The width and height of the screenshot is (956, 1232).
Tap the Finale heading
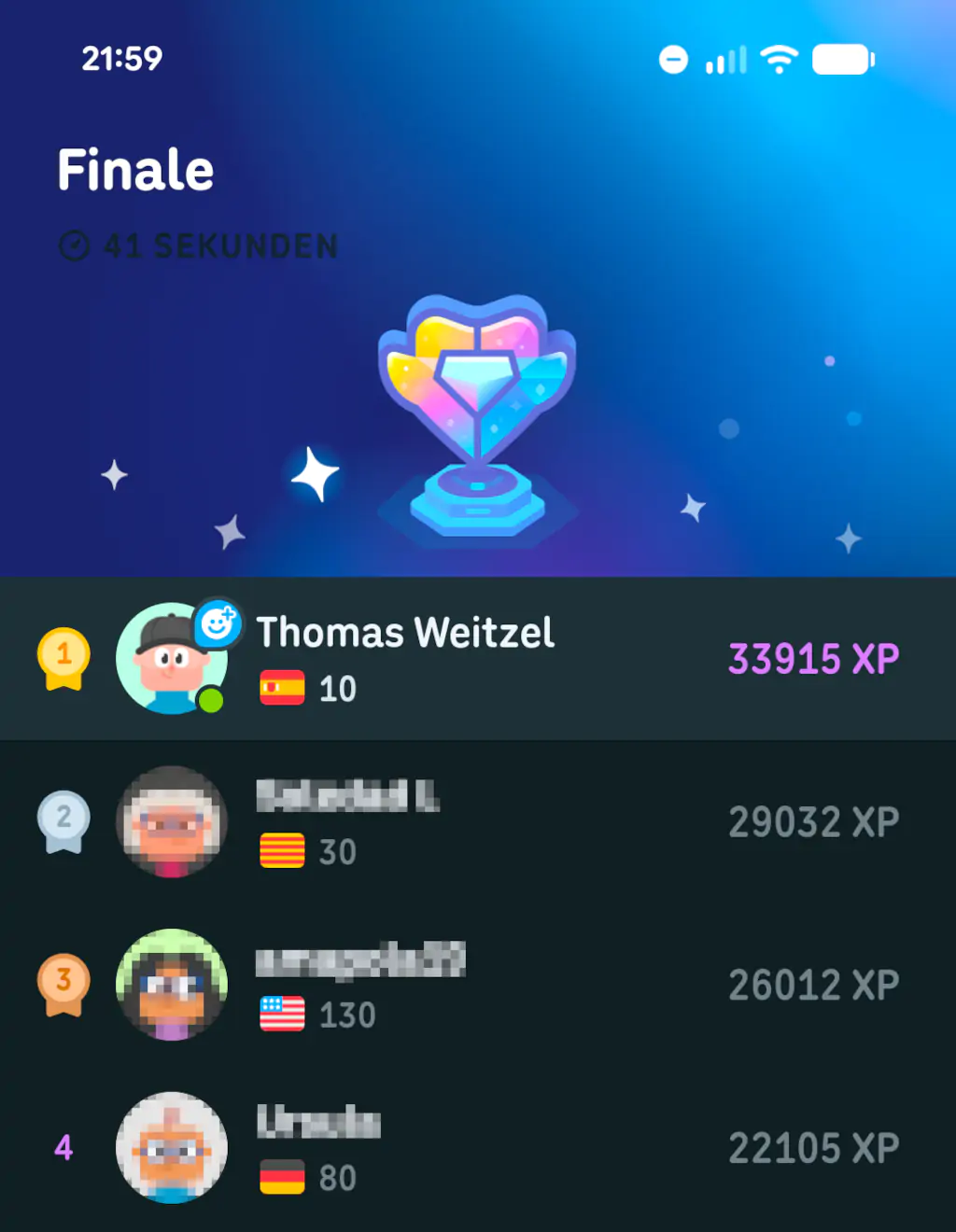click(135, 169)
